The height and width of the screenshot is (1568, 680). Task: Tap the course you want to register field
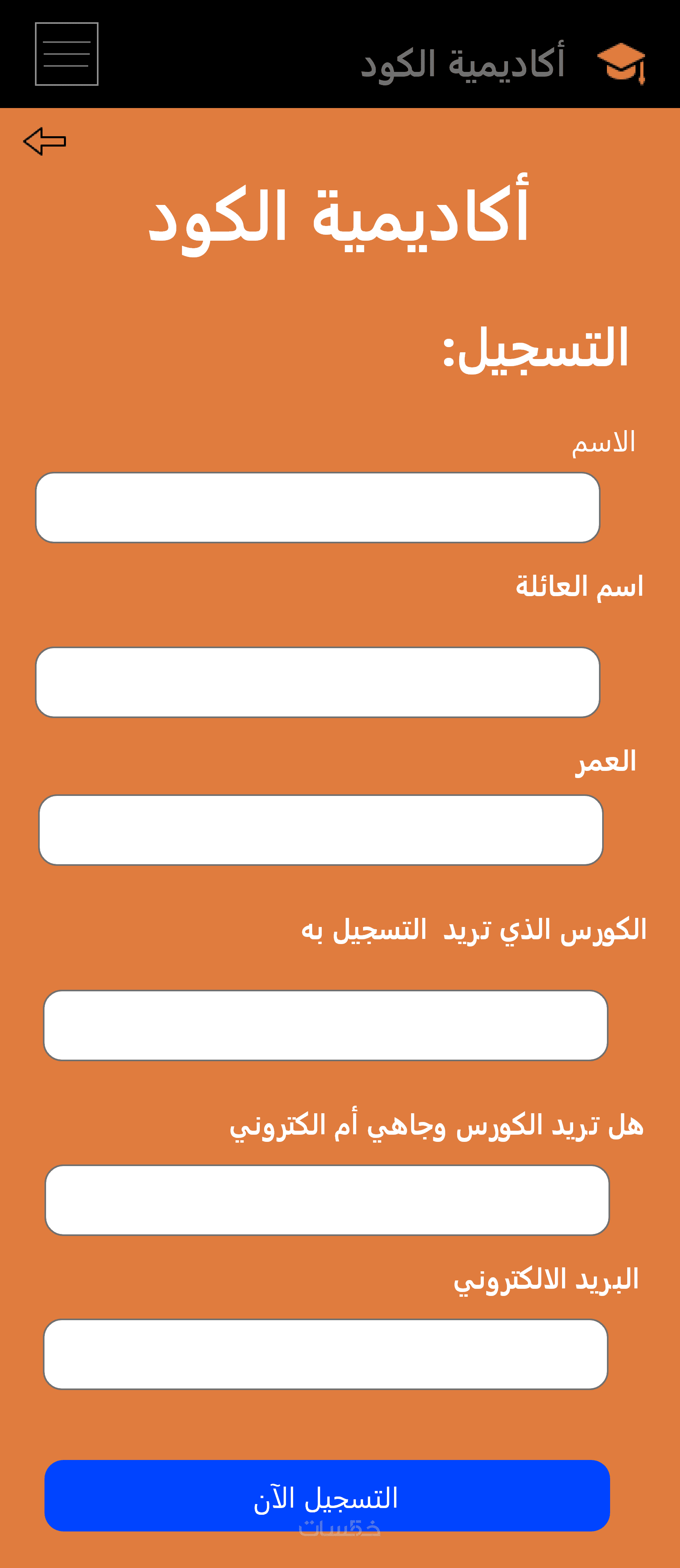pyautogui.click(x=325, y=1025)
